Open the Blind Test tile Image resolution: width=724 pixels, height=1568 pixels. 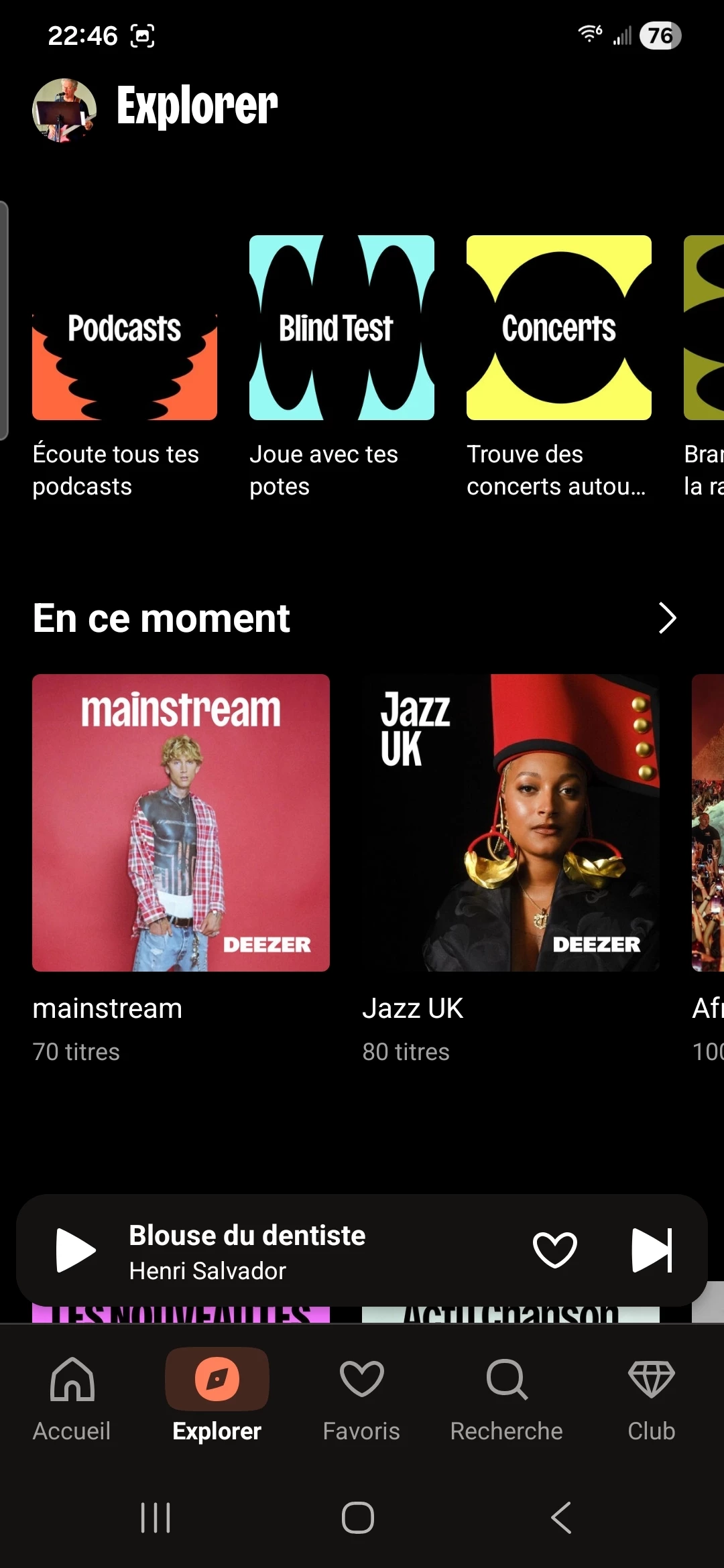pos(342,328)
